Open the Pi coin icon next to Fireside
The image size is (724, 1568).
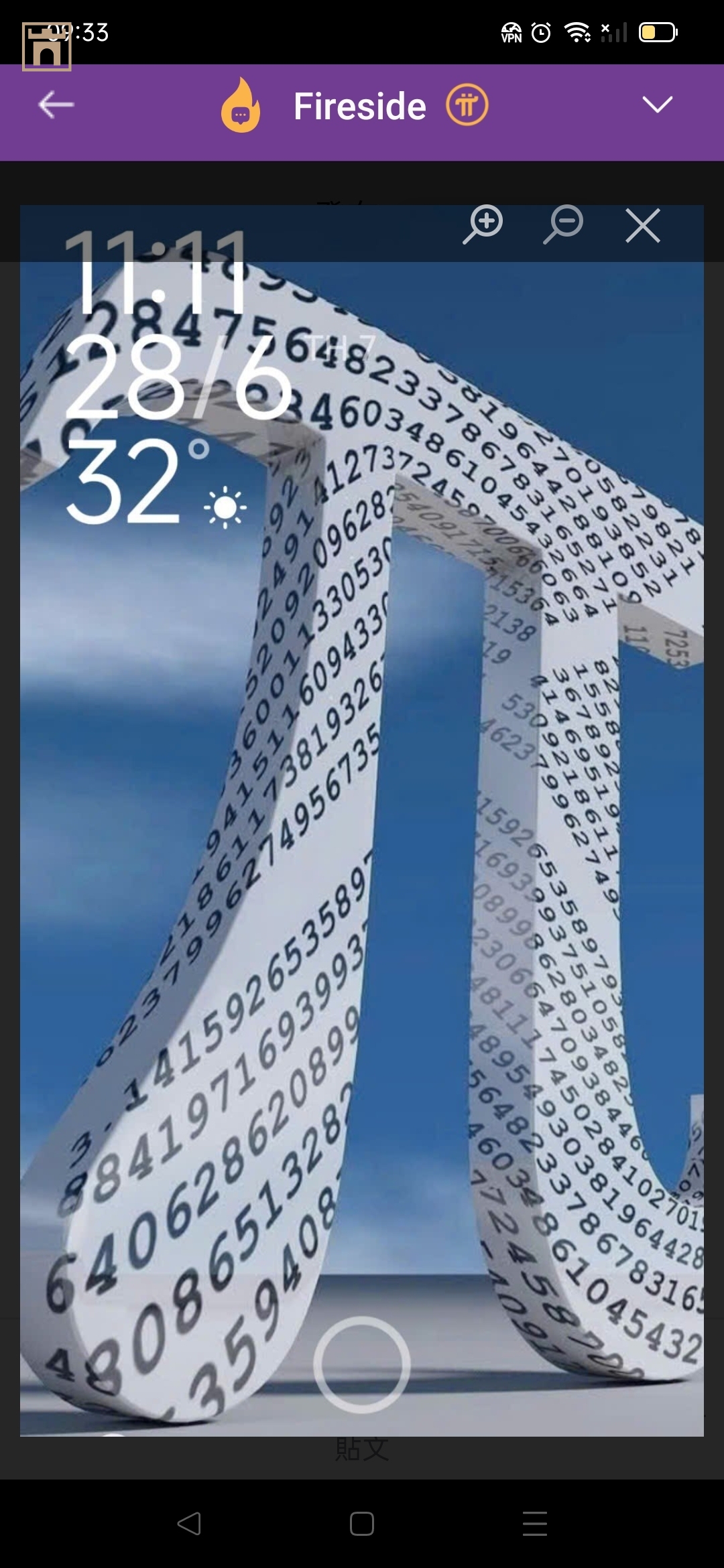[467, 105]
